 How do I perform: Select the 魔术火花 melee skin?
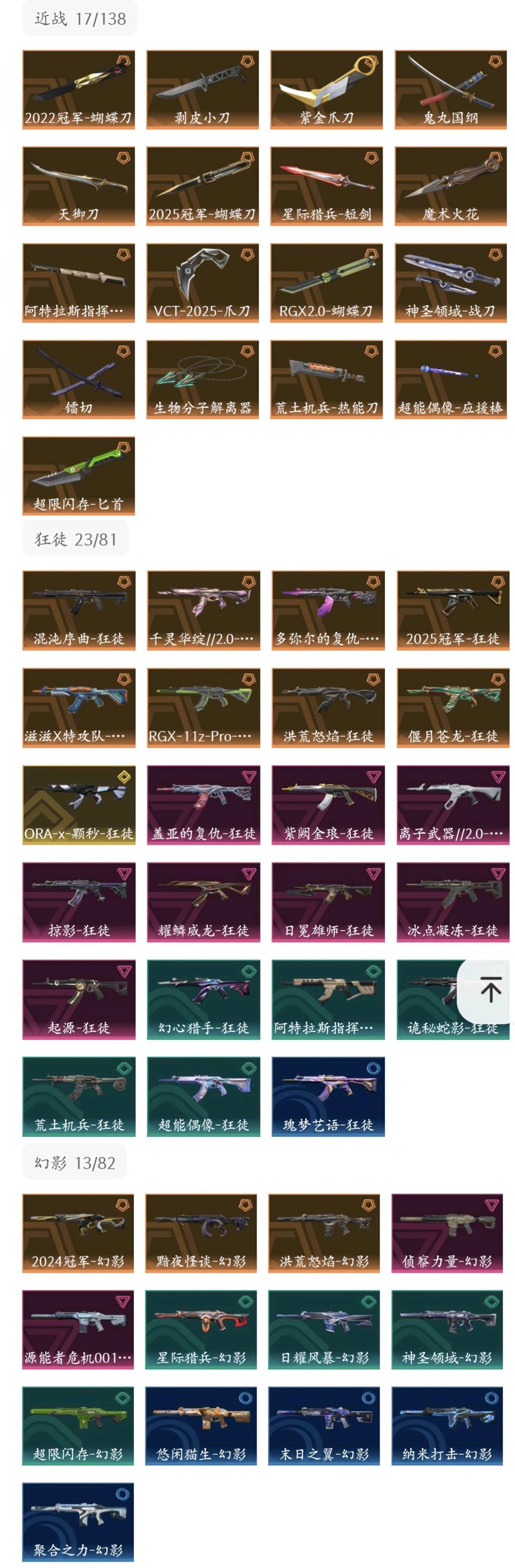click(451, 186)
